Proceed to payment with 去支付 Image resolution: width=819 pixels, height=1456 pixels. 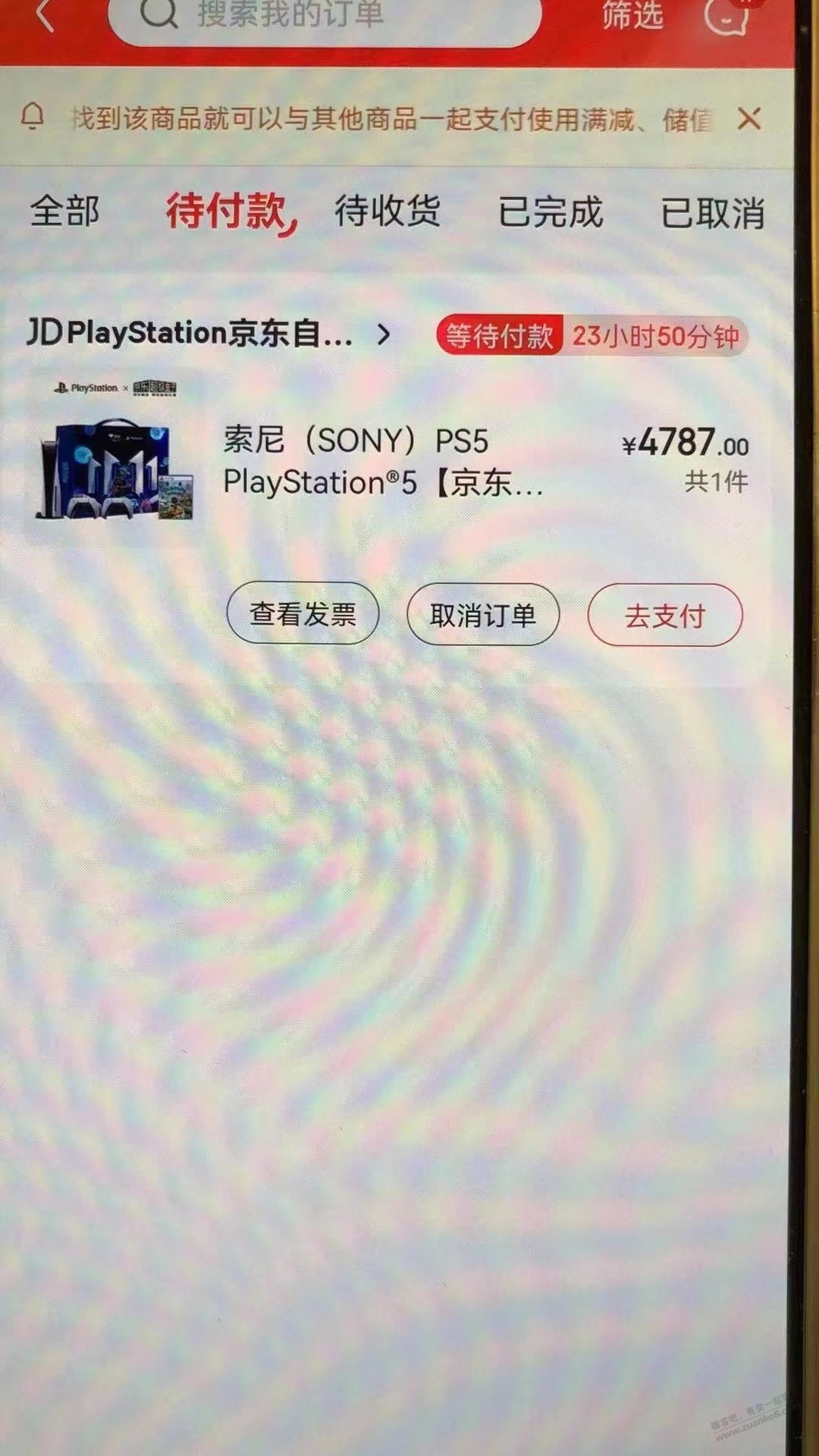665,616
